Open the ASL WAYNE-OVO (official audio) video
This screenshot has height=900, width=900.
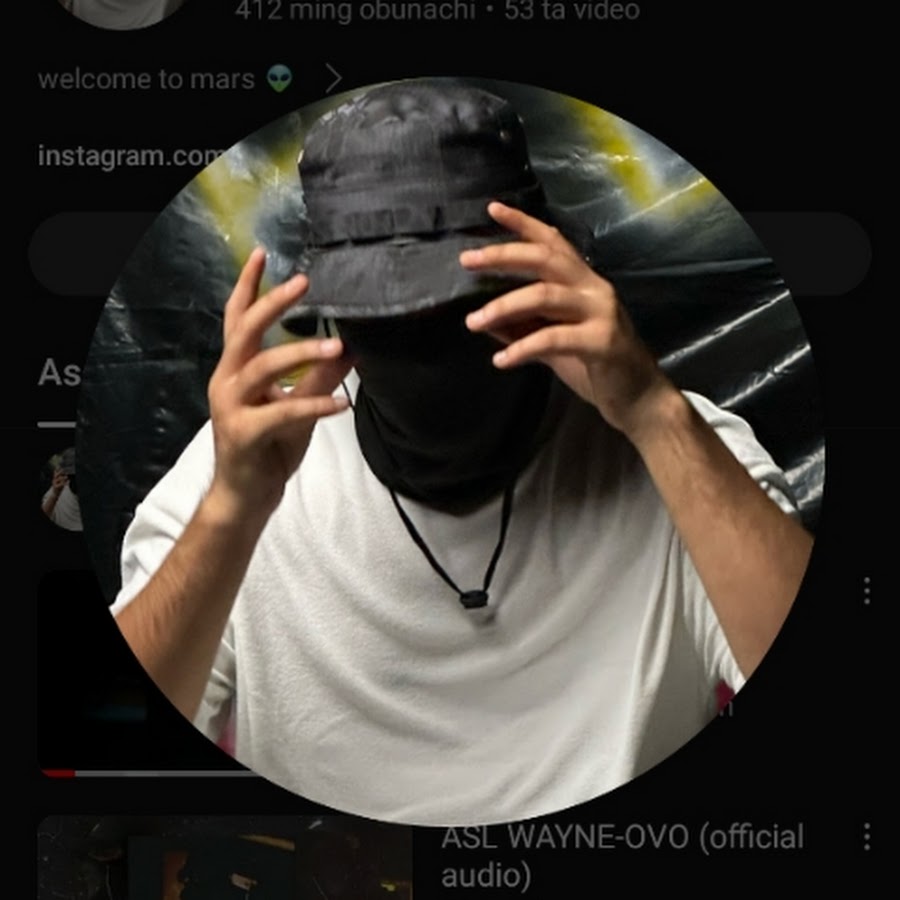click(x=622, y=856)
